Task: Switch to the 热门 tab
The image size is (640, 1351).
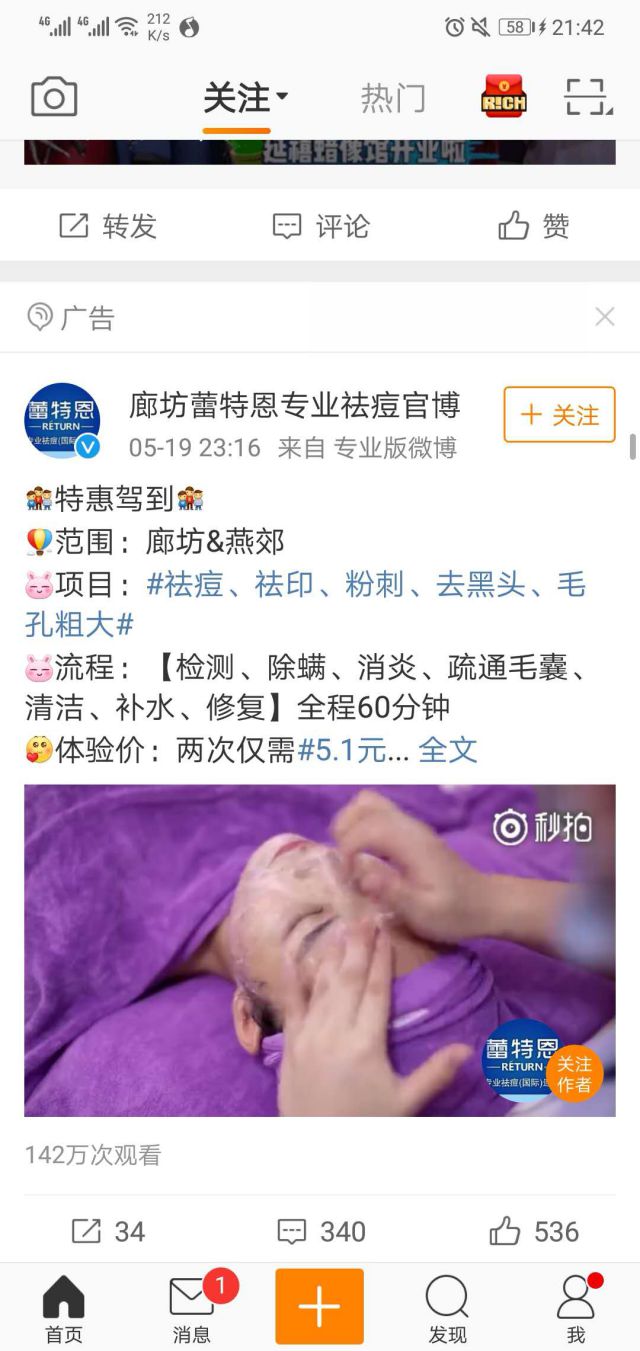Action: (393, 98)
